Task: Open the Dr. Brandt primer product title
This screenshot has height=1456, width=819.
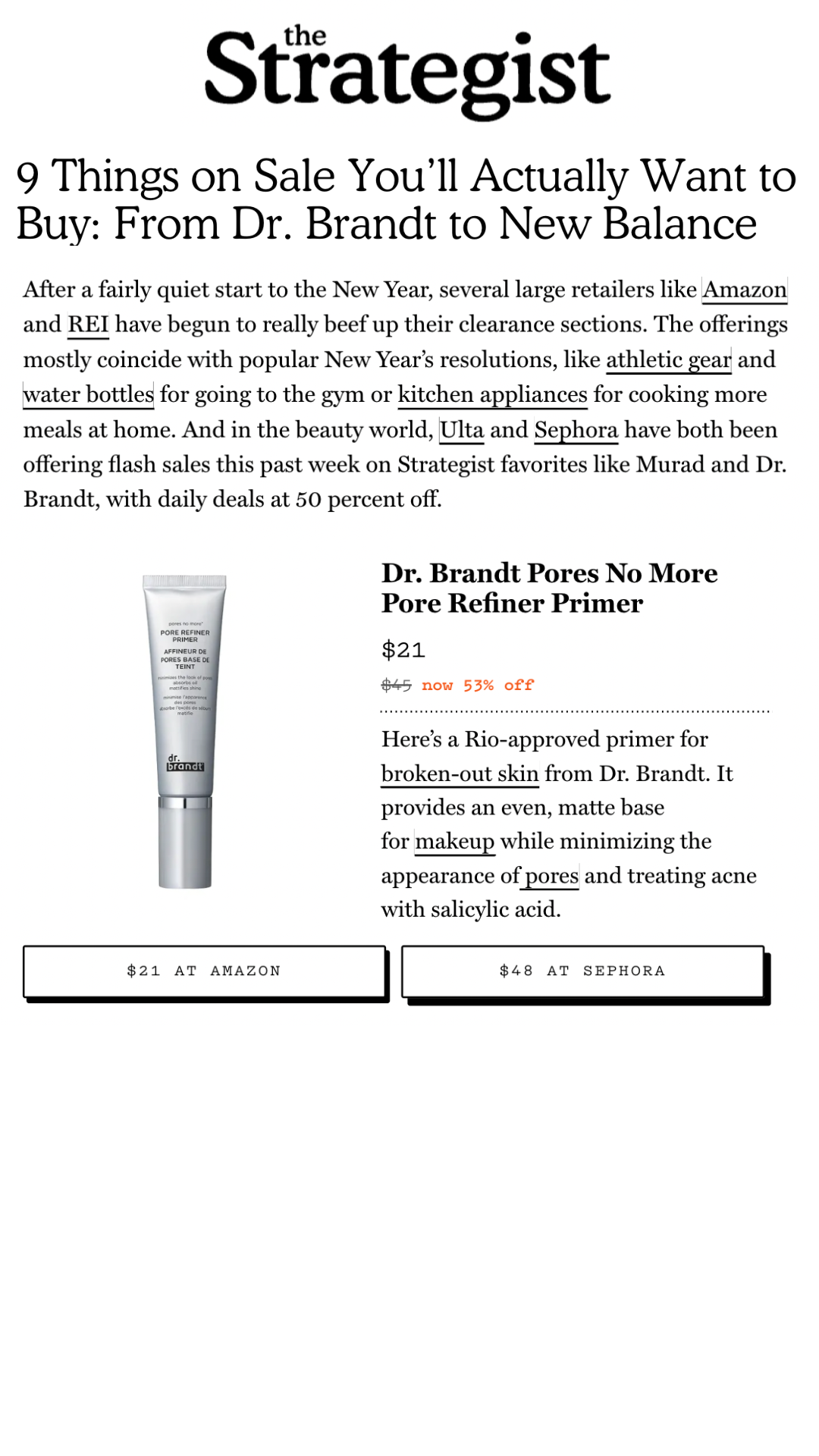Action: 548,588
